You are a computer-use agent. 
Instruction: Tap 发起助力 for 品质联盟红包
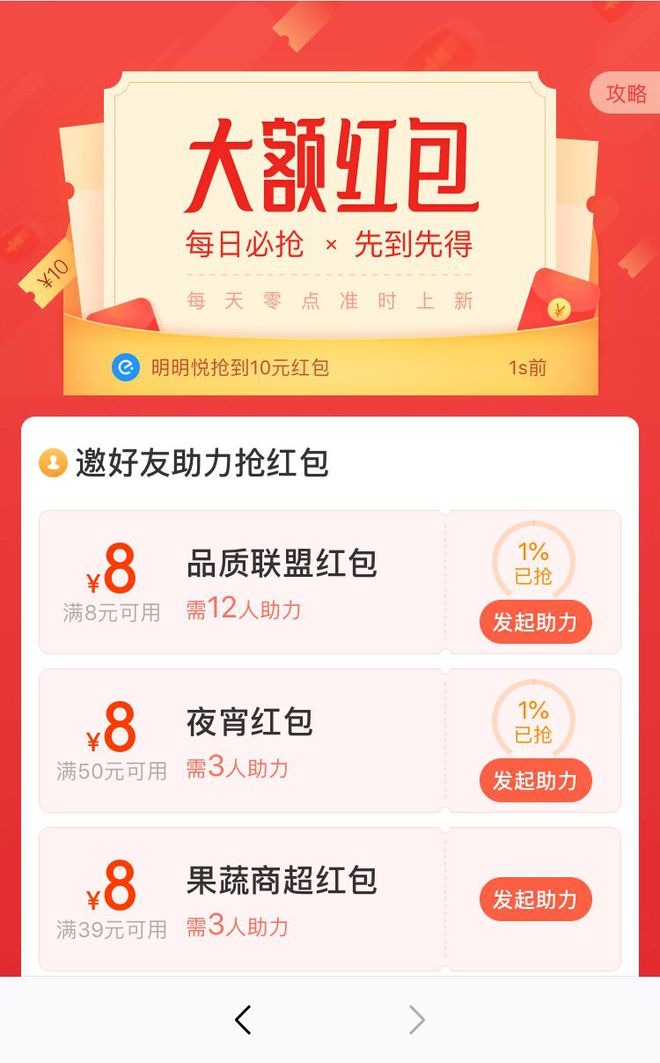click(x=535, y=622)
